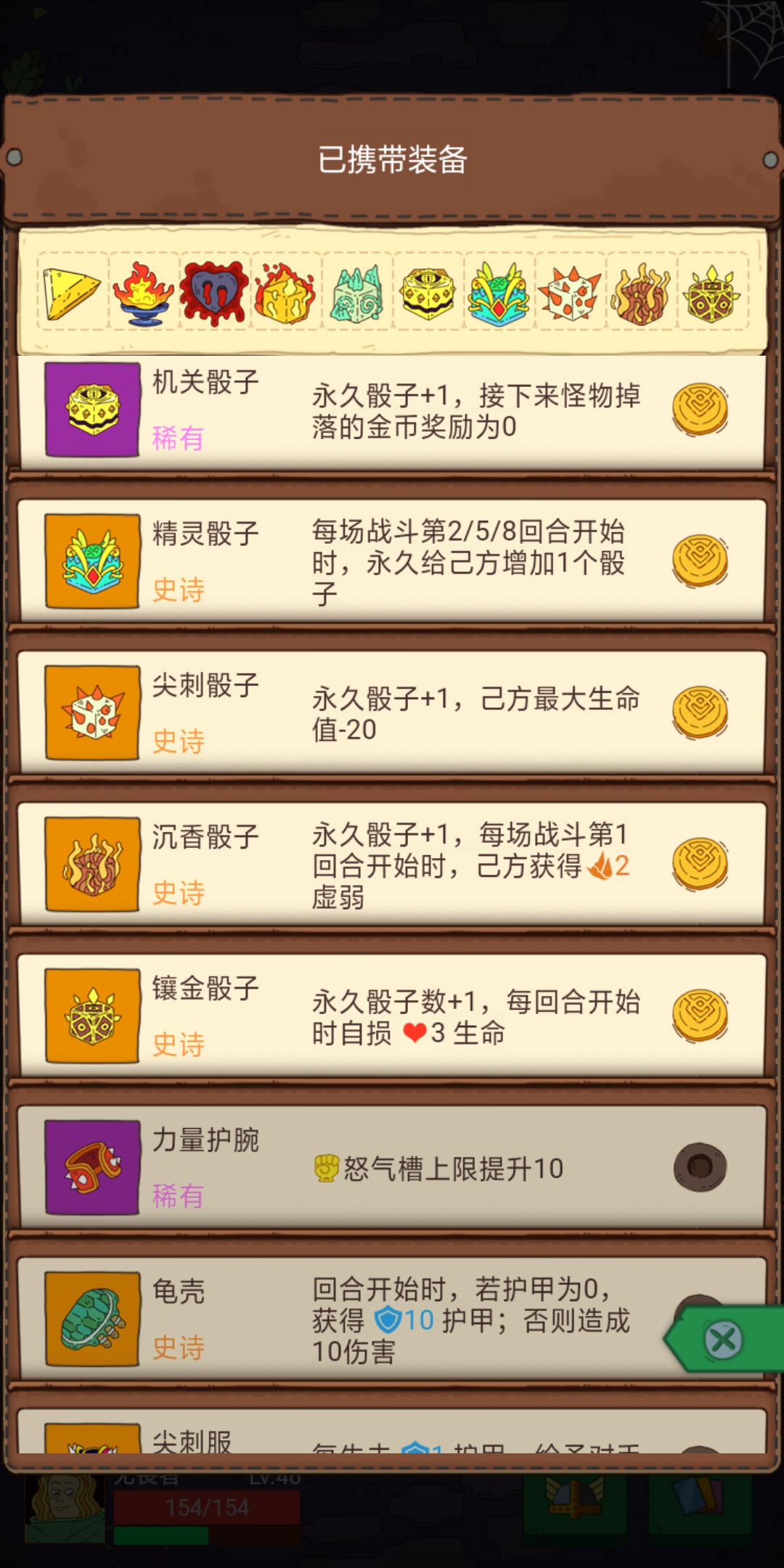Screen dimensions: 784x1568
Task: Select the locked heart equipment icon
Action: point(213,290)
